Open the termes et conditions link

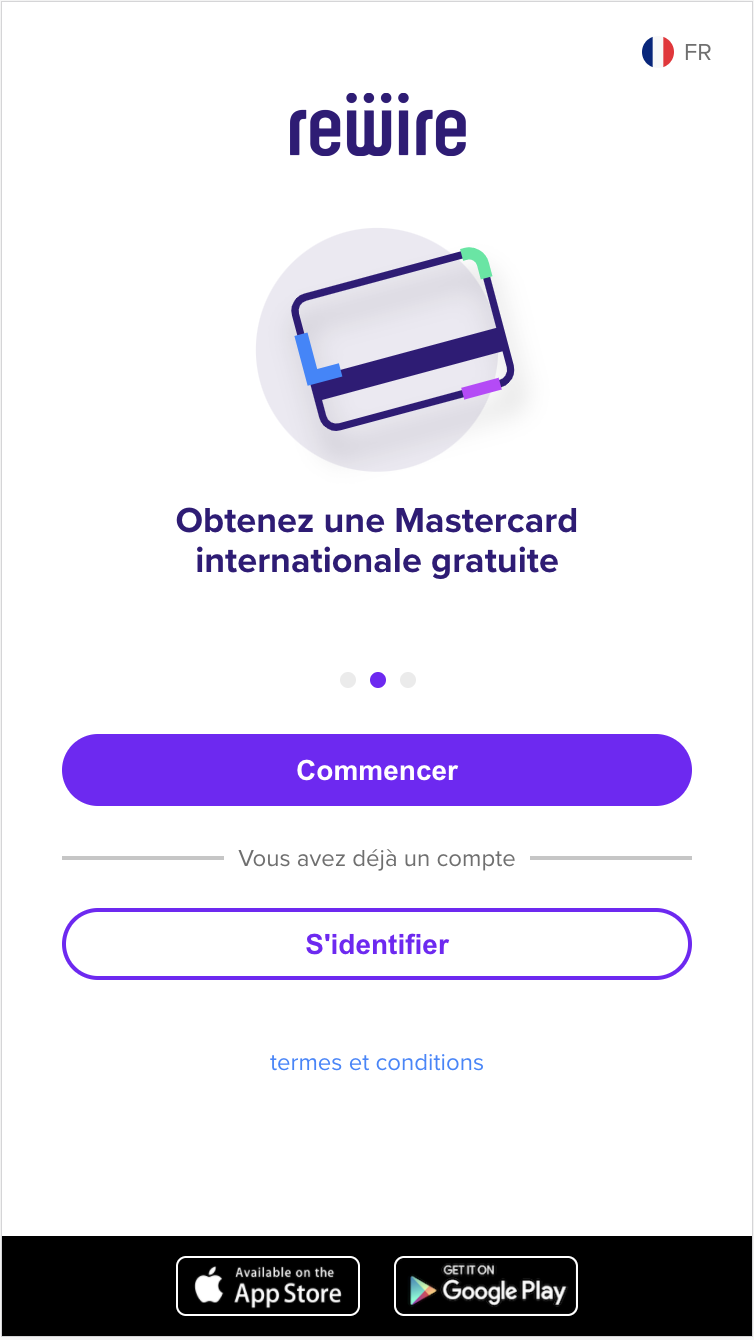(377, 1062)
